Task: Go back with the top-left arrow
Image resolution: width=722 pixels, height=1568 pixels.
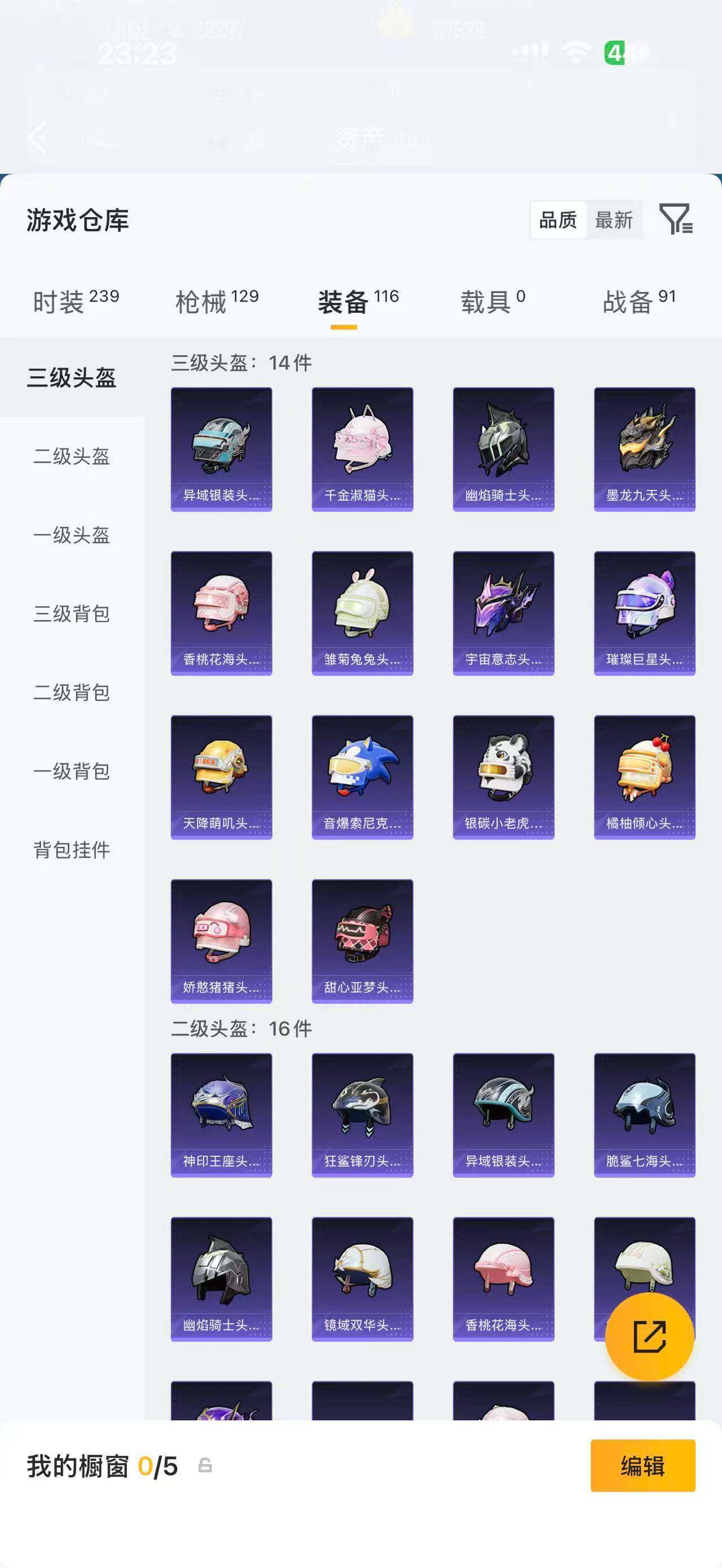Action: [x=38, y=137]
